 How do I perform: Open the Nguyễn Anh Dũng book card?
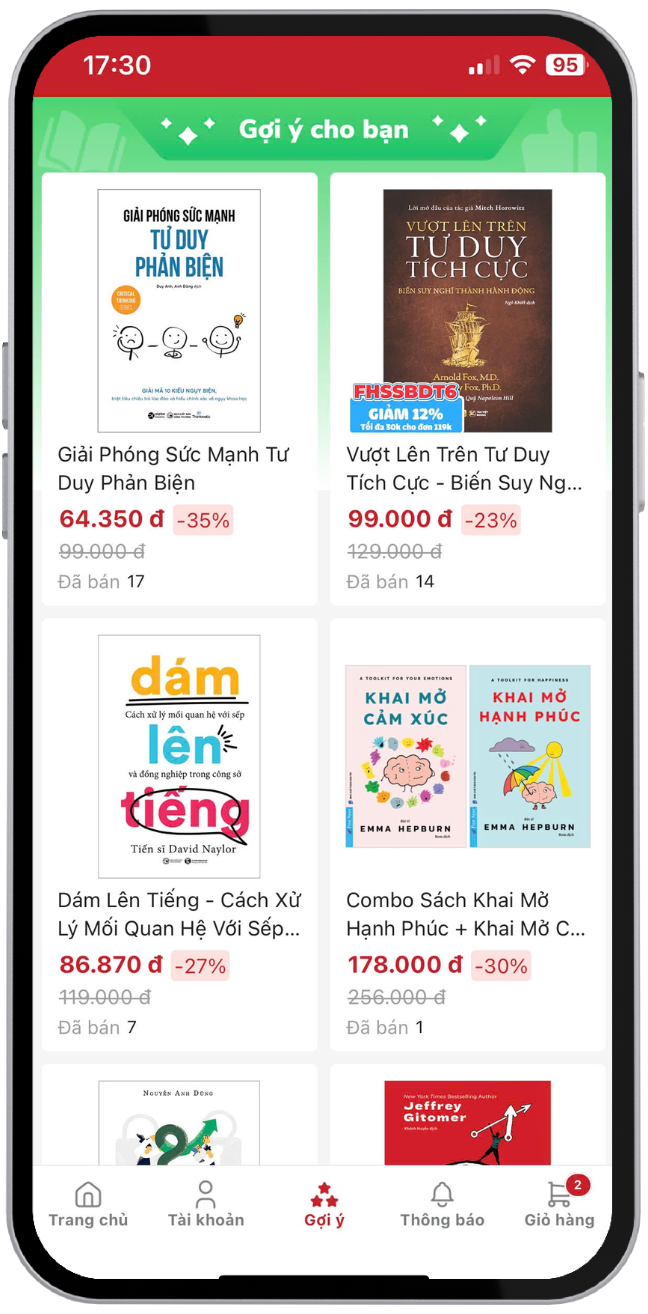[x=179, y=1122]
